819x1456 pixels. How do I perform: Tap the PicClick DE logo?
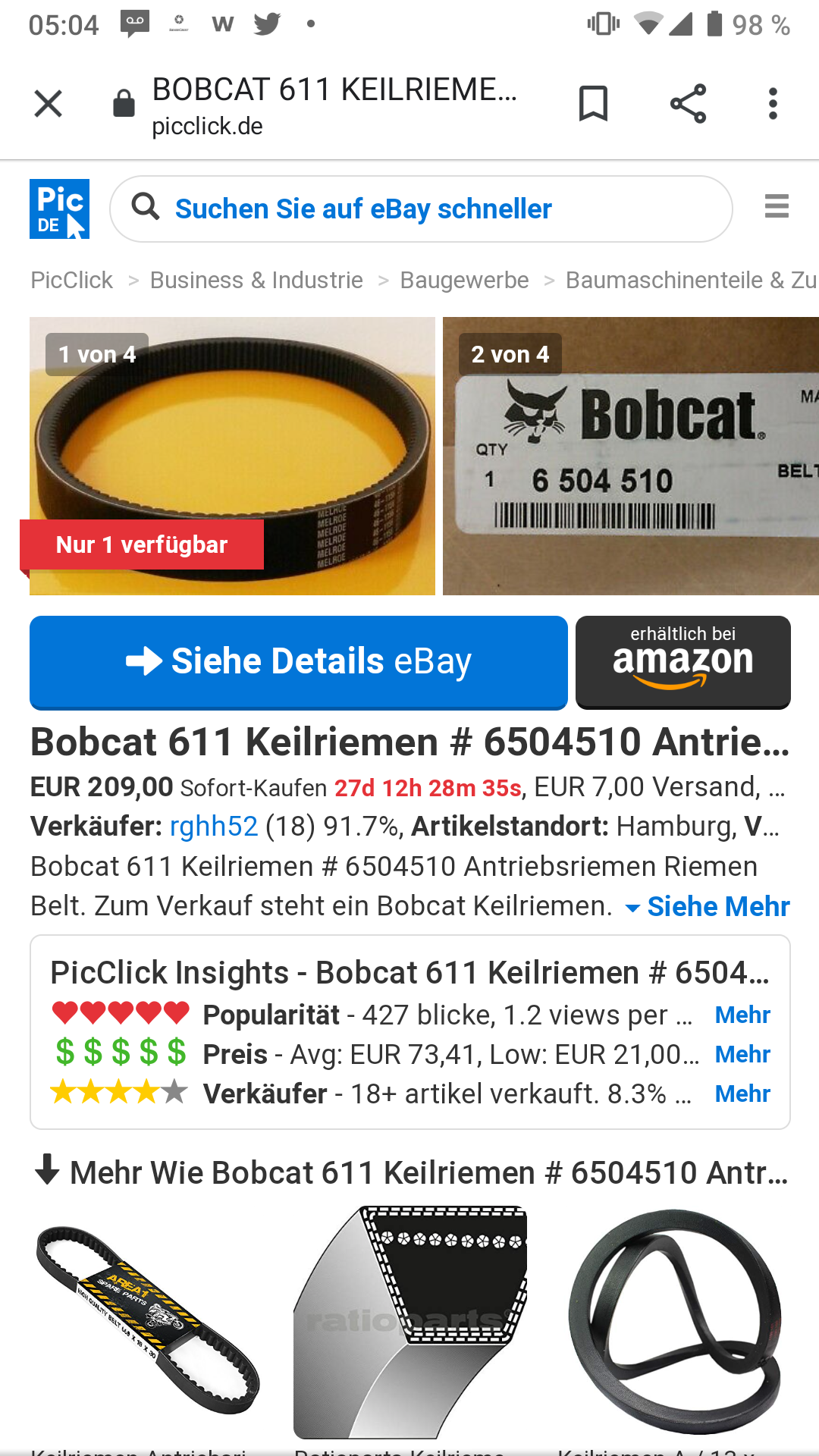click(59, 209)
